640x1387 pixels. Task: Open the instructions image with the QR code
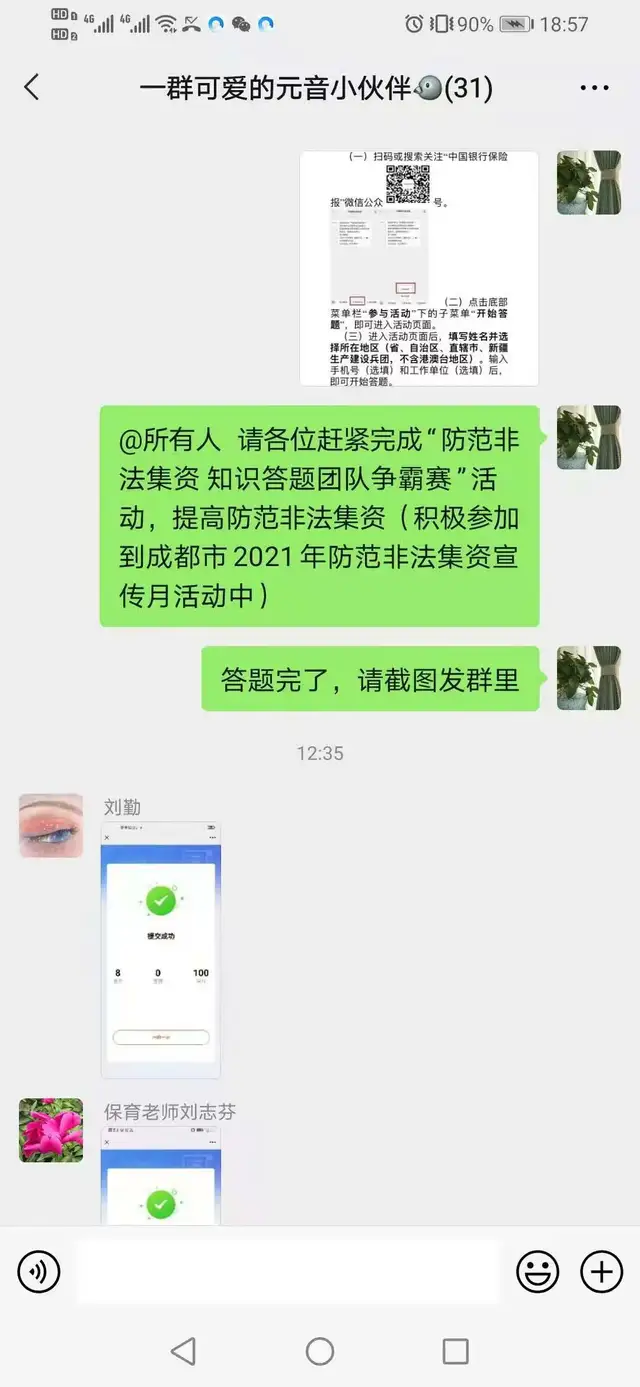[419, 268]
